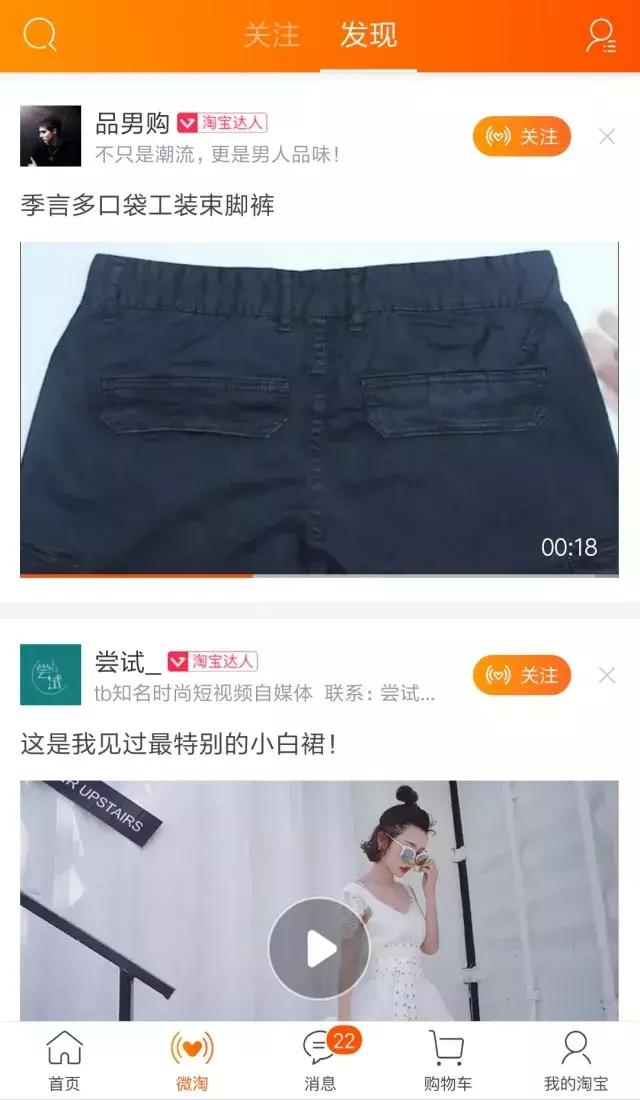This screenshot has width=640, height=1100.
Task: Follow the 品男购 account
Action: click(521, 137)
